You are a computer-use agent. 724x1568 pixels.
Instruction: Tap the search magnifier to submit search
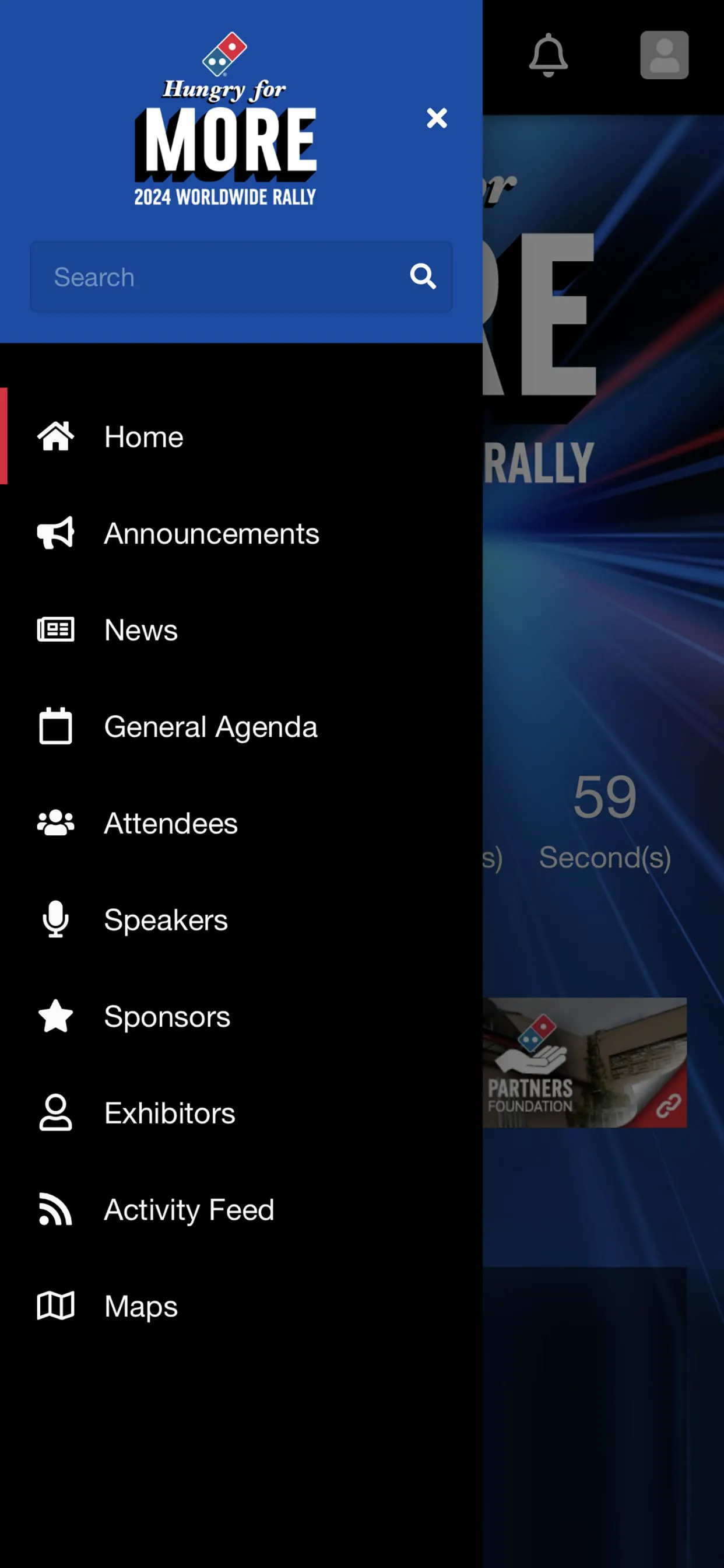pos(423,277)
